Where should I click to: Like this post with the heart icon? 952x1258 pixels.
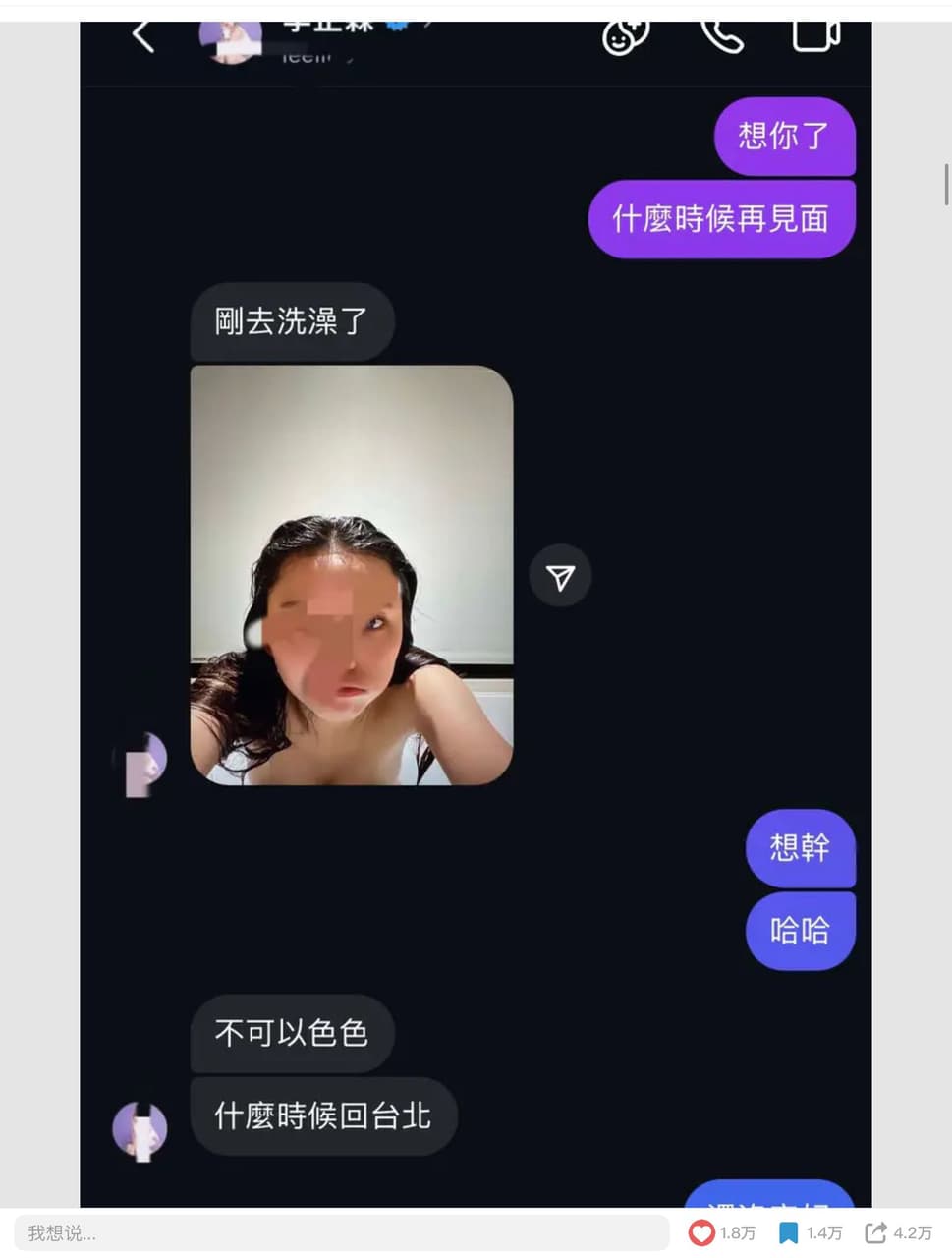click(701, 1232)
